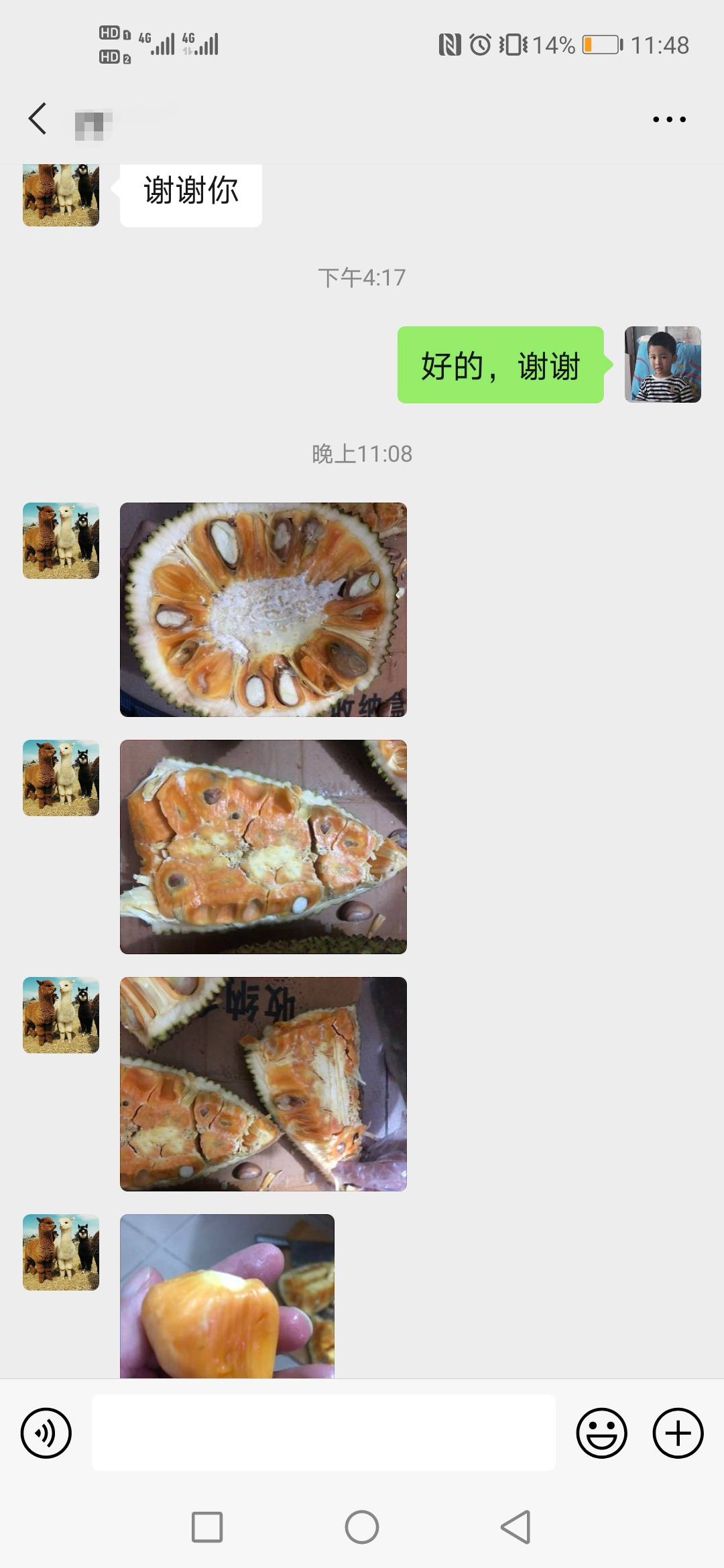Screen dimensions: 724x1568
Task: Go back using the header arrow
Action: (x=38, y=119)
